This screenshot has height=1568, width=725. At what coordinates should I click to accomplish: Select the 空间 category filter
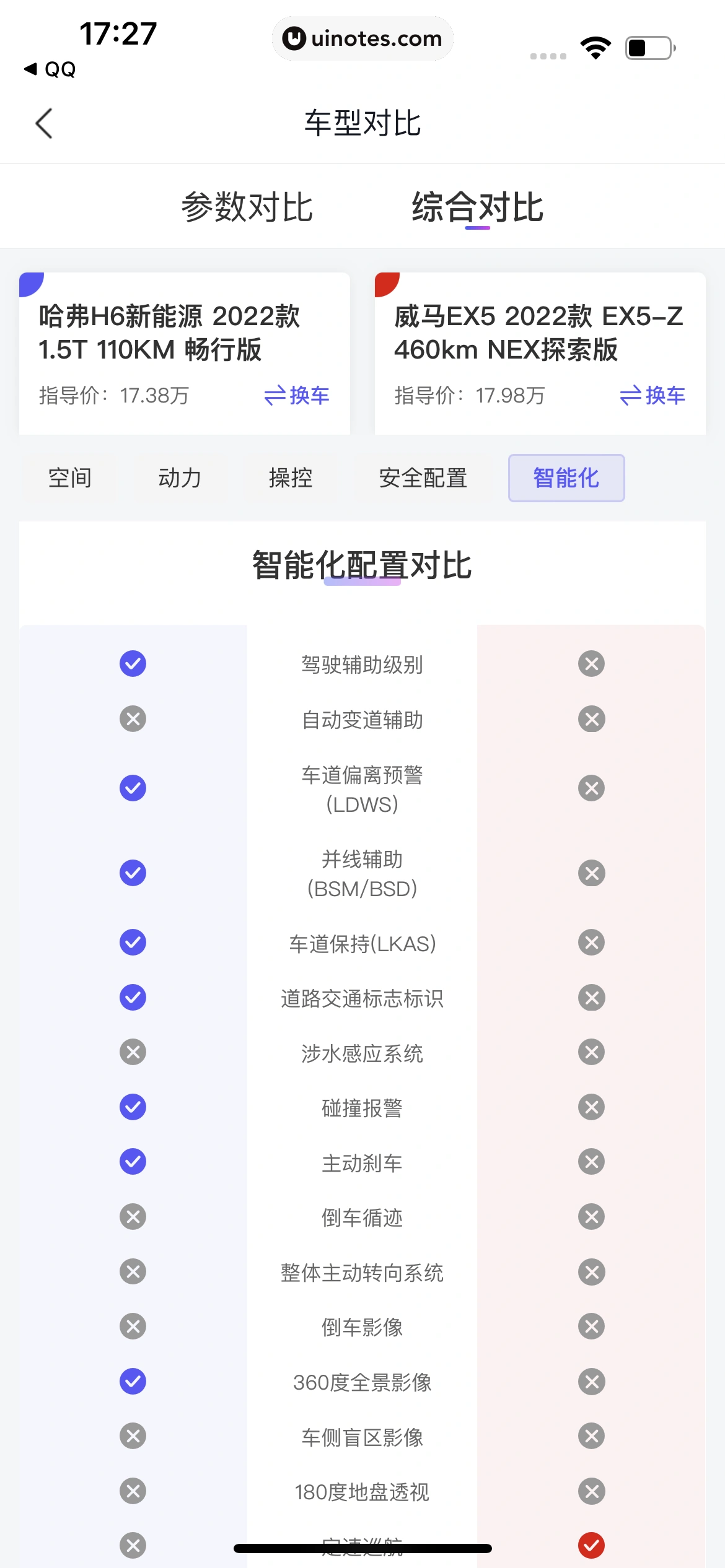(69, 477)
